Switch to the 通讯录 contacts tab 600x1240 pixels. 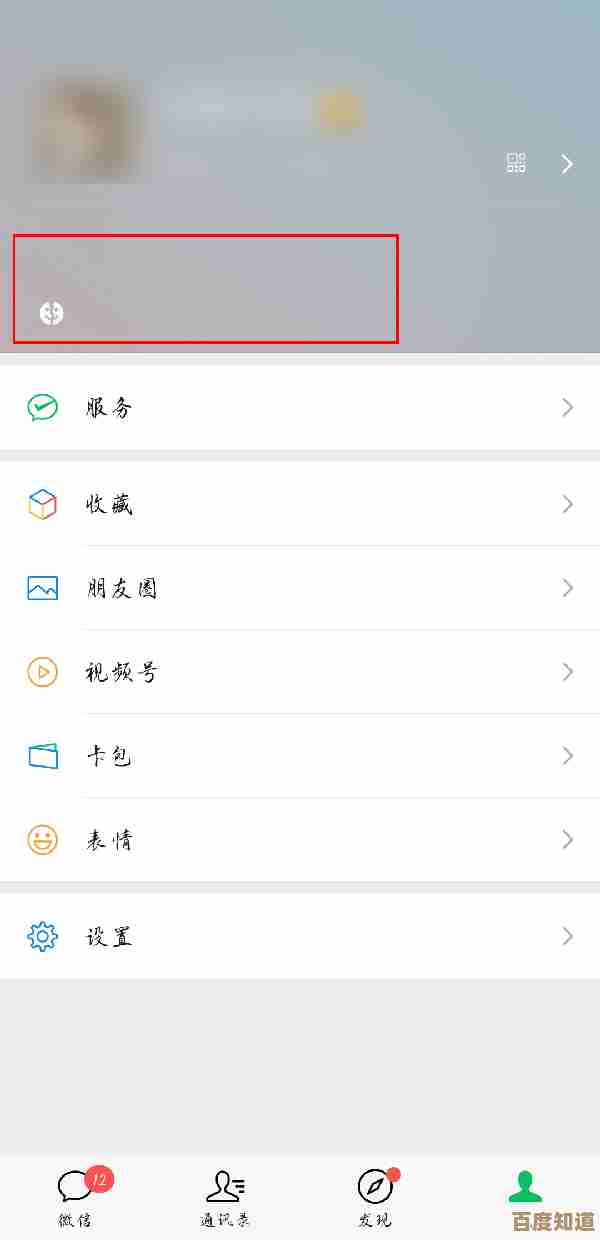click(225, 1195)
